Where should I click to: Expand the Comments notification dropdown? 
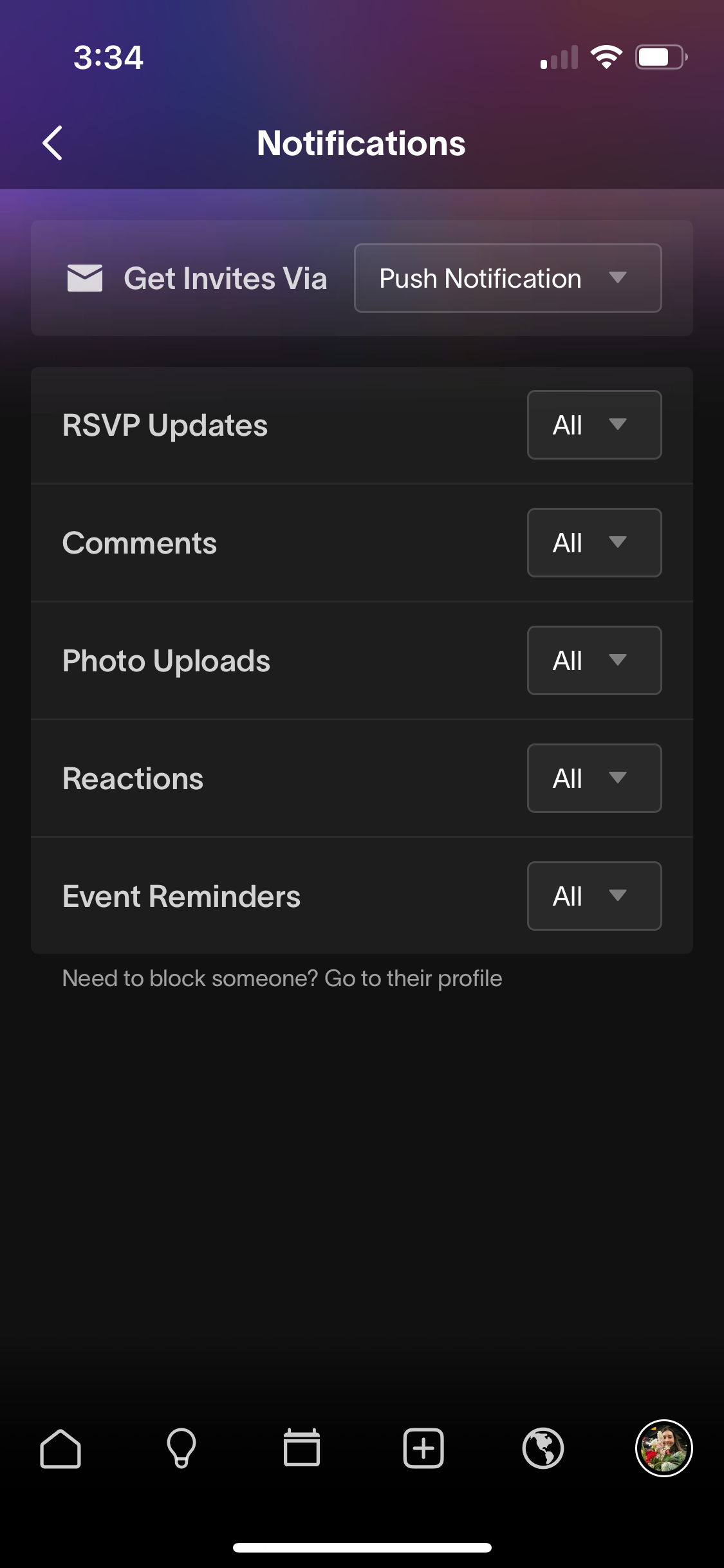[593, 543]
